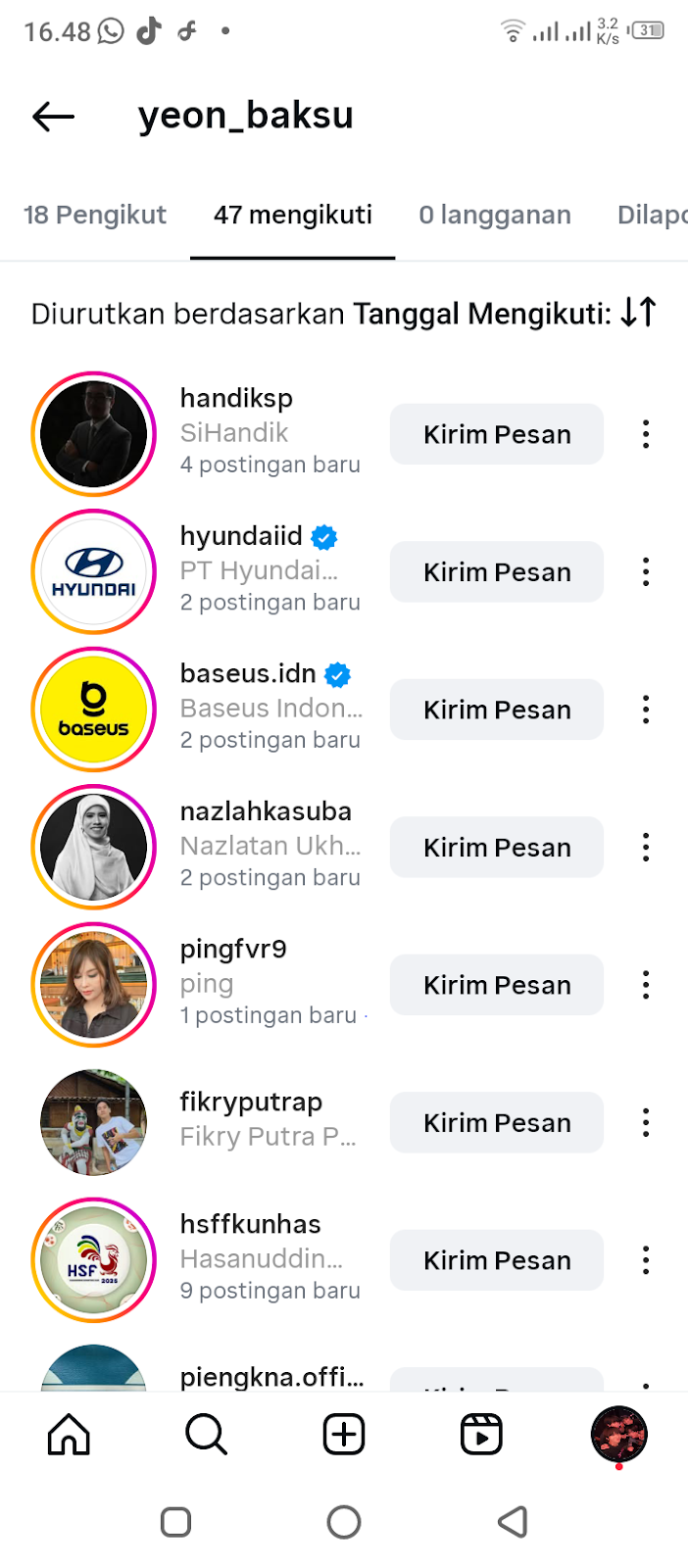
Task: Open the 0 langganan tab
Action: tap(495, 215)
